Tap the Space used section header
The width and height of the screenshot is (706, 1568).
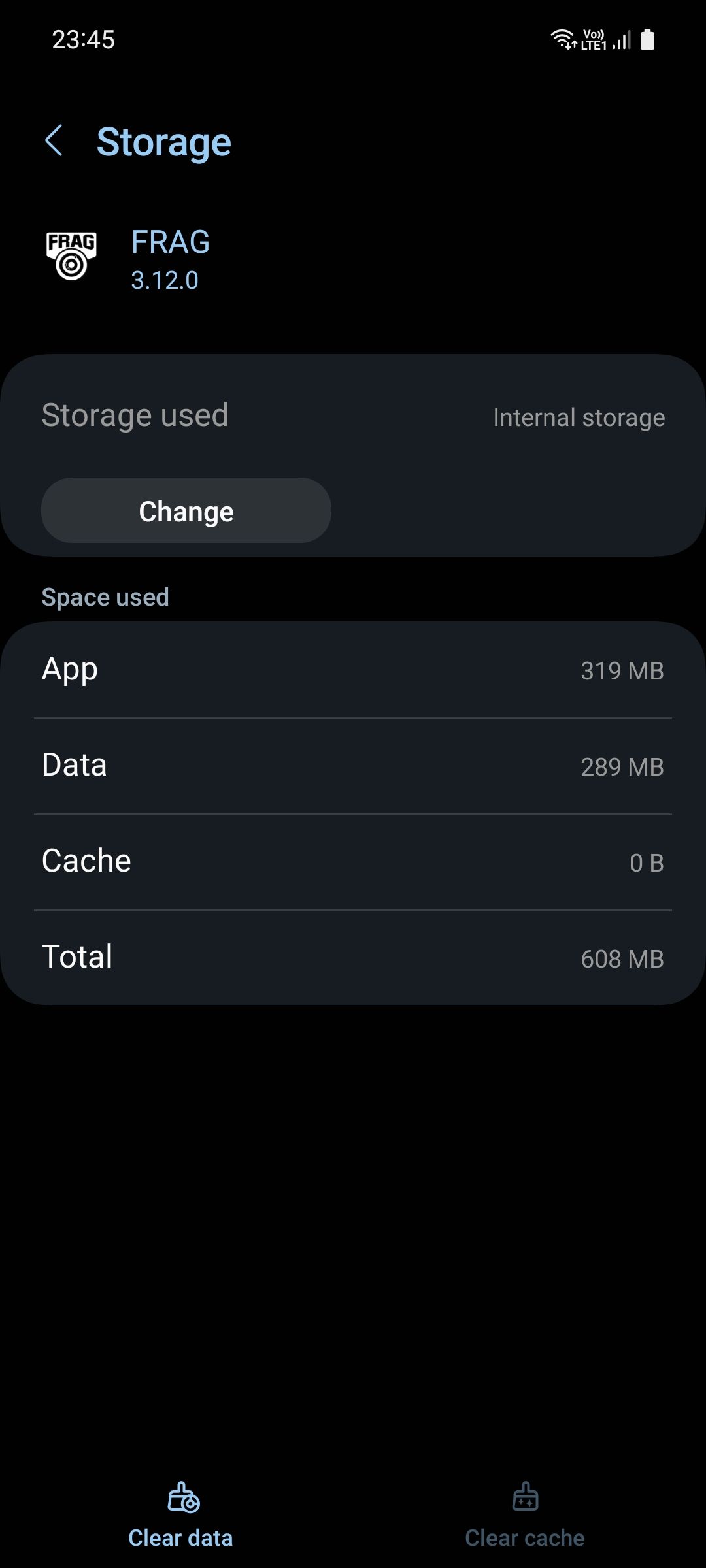coord(105,596)
